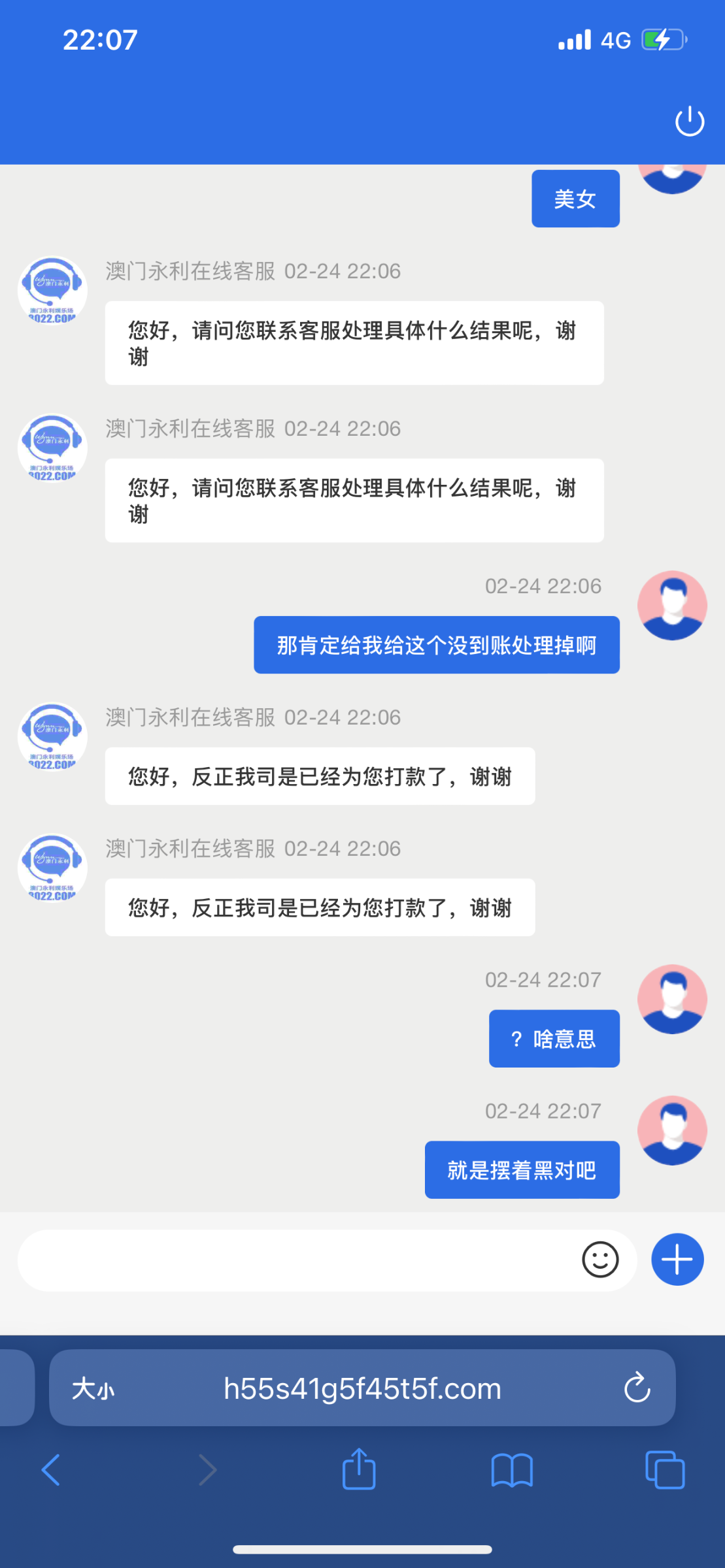
Task: Tap the h55s41g5f45t5f.com address field
Action: [362, 1388]
